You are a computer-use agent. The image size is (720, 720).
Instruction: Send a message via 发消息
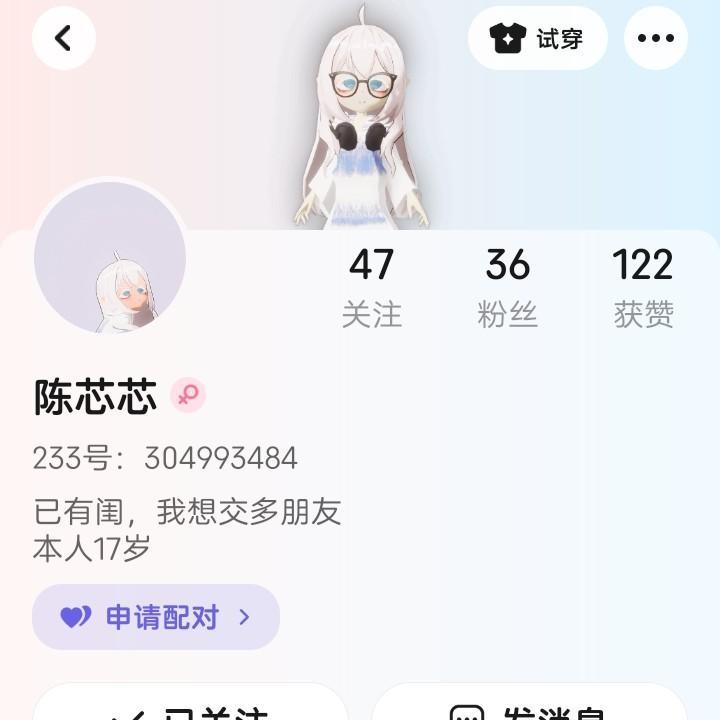click(x=529, y=706)
